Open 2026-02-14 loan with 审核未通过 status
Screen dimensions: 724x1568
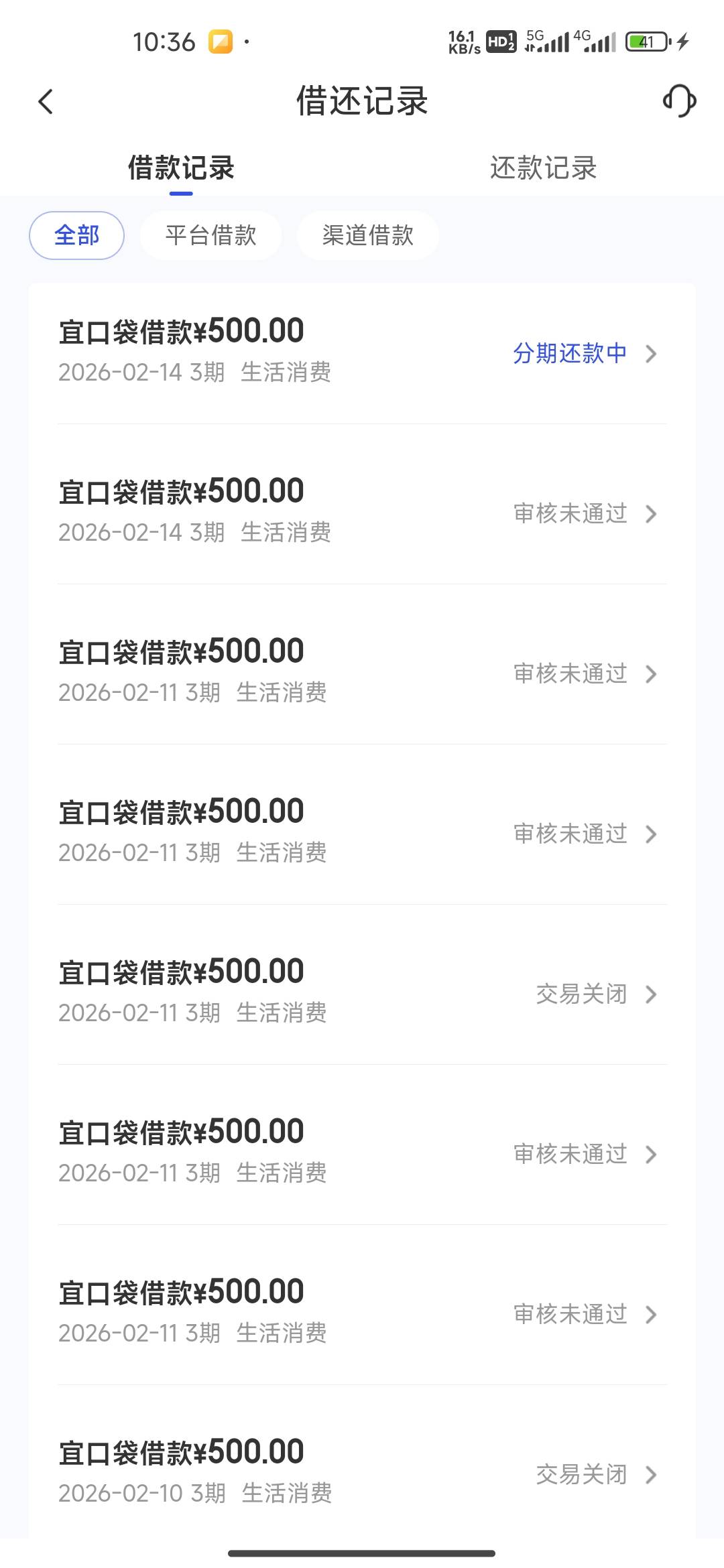(362, 513)
